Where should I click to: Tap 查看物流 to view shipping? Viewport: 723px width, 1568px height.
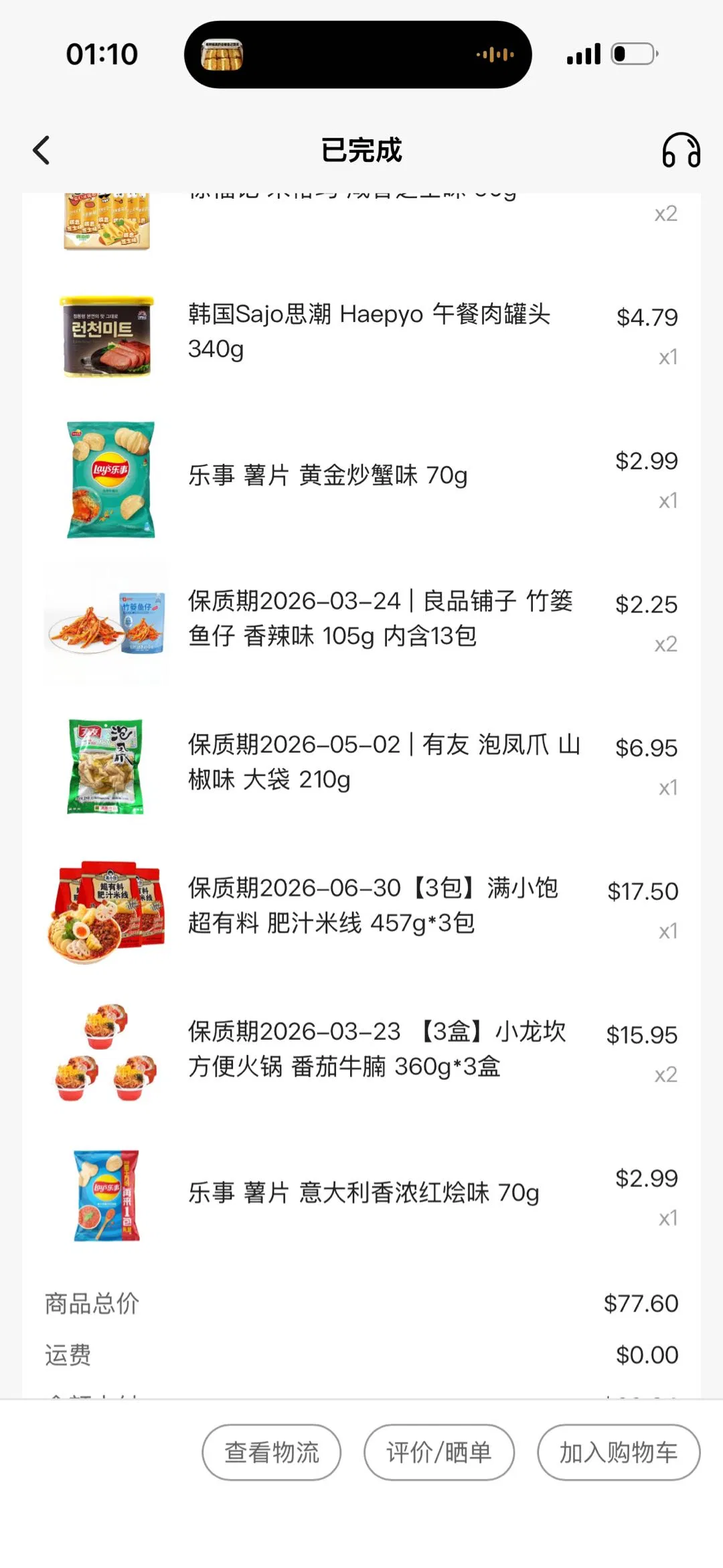click(271, 1452)
